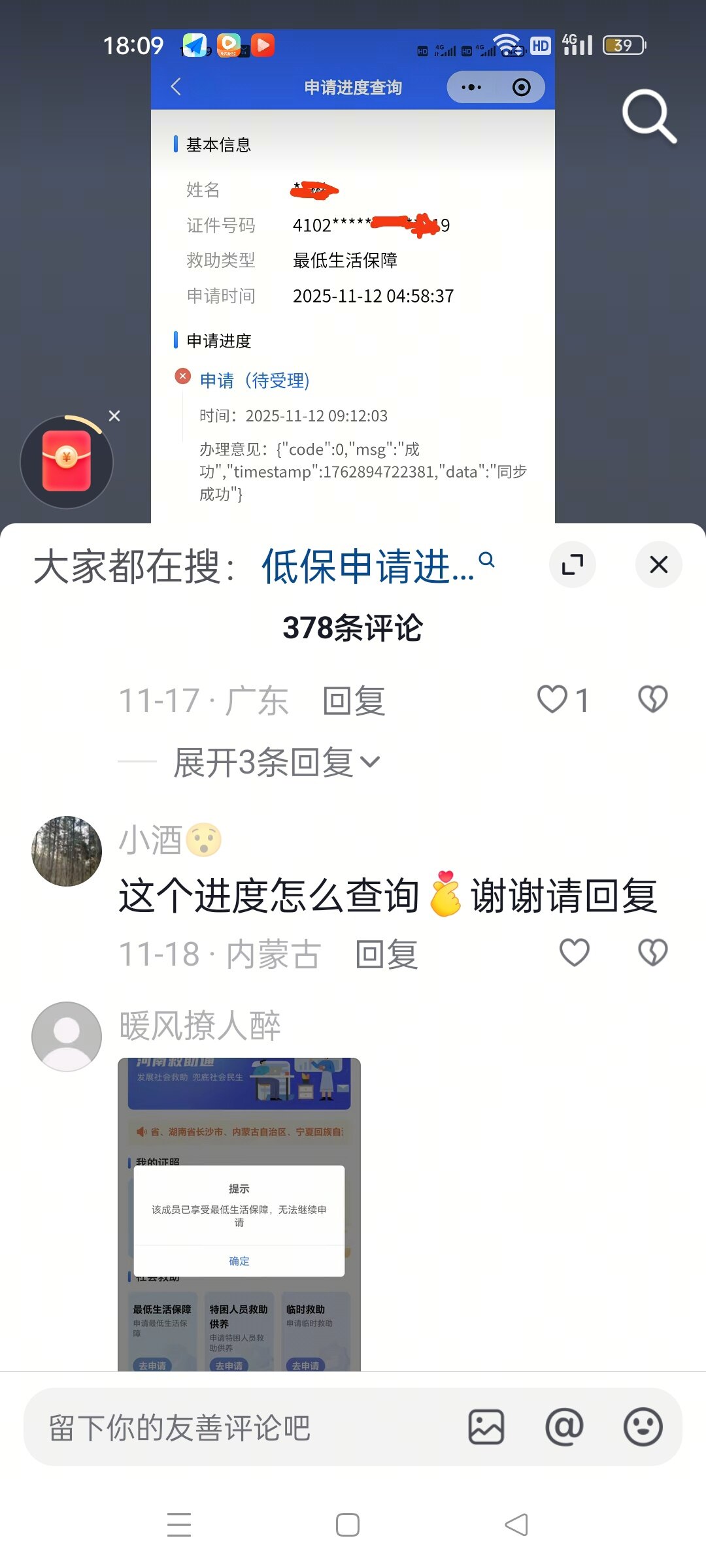Close the comments panel
Screen dimensions: 706x1568
658,564
